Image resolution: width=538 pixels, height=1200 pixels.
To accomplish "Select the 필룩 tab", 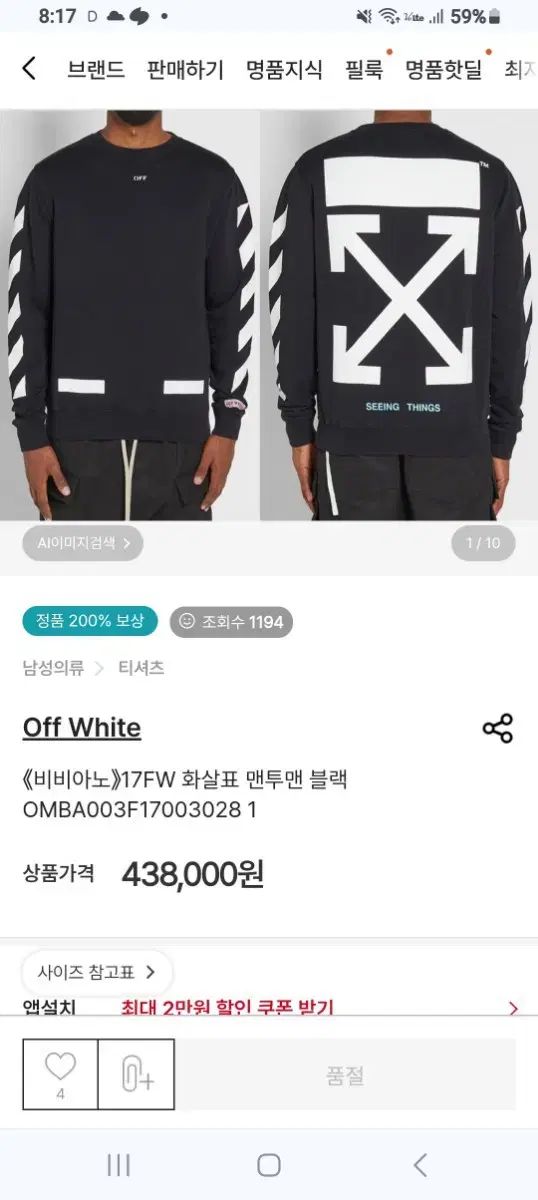I will click(x=364, y=69).
